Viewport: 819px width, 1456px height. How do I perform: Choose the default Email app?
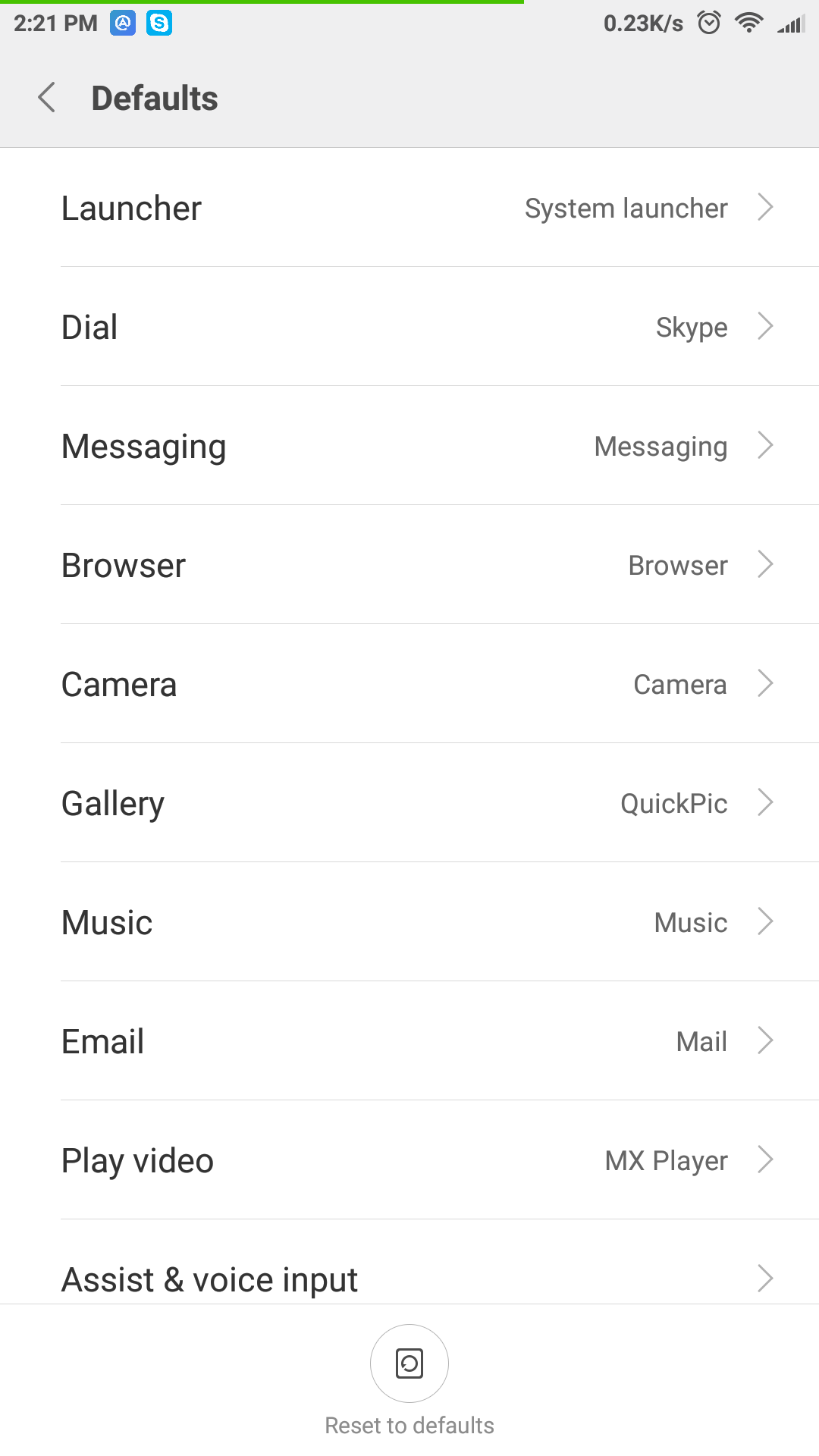(x=409, y=1041)
